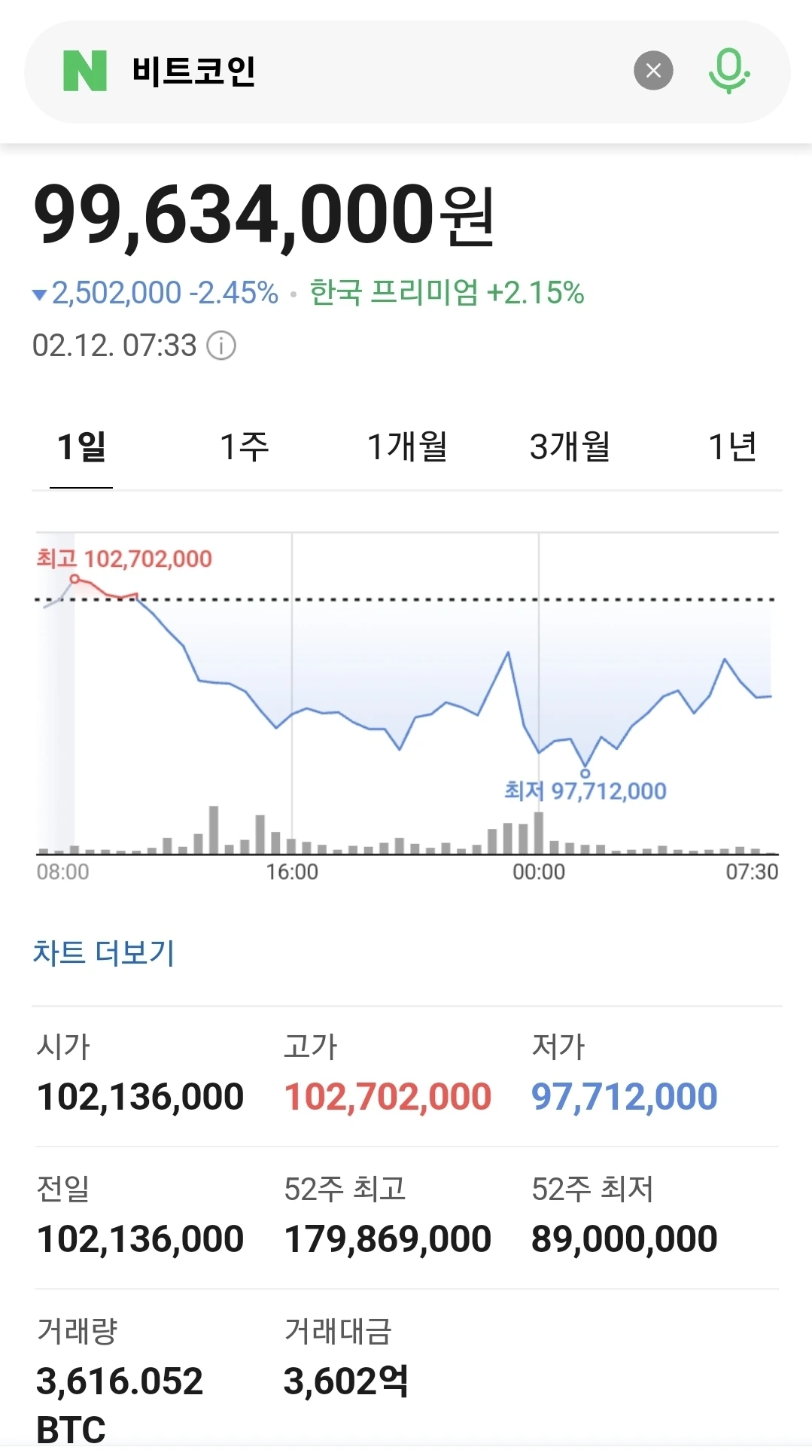Show the 3개월 chart range
The width and height of the screenshot is (812, 1456).
570,447
